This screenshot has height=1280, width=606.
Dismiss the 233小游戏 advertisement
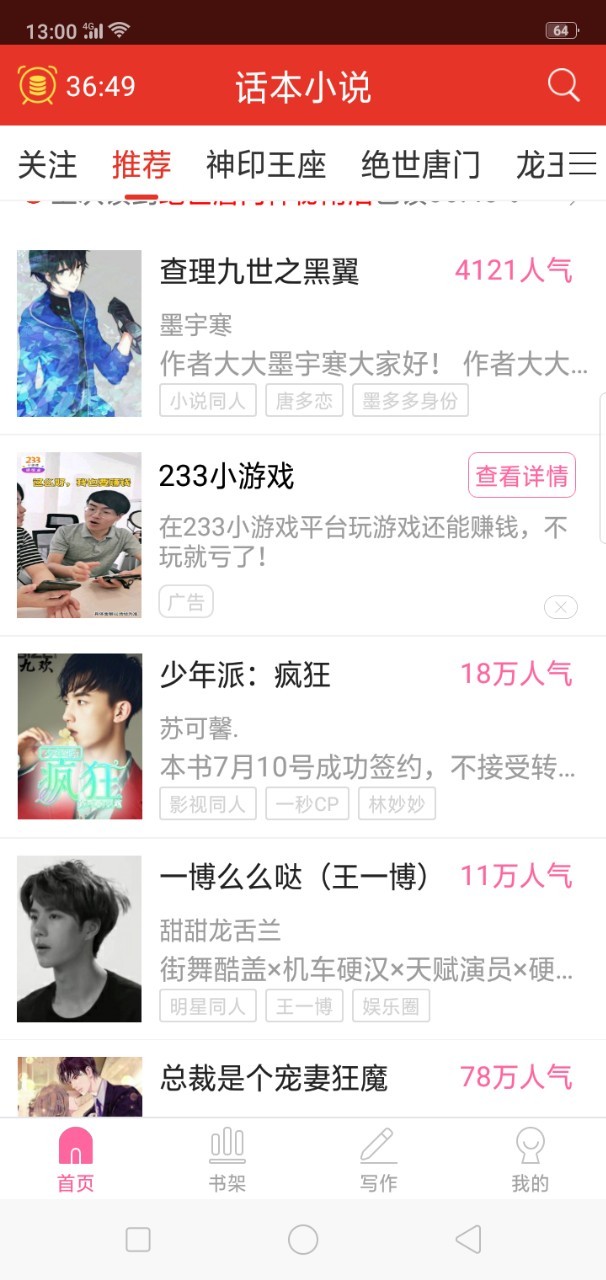click(x=561, y=606)
